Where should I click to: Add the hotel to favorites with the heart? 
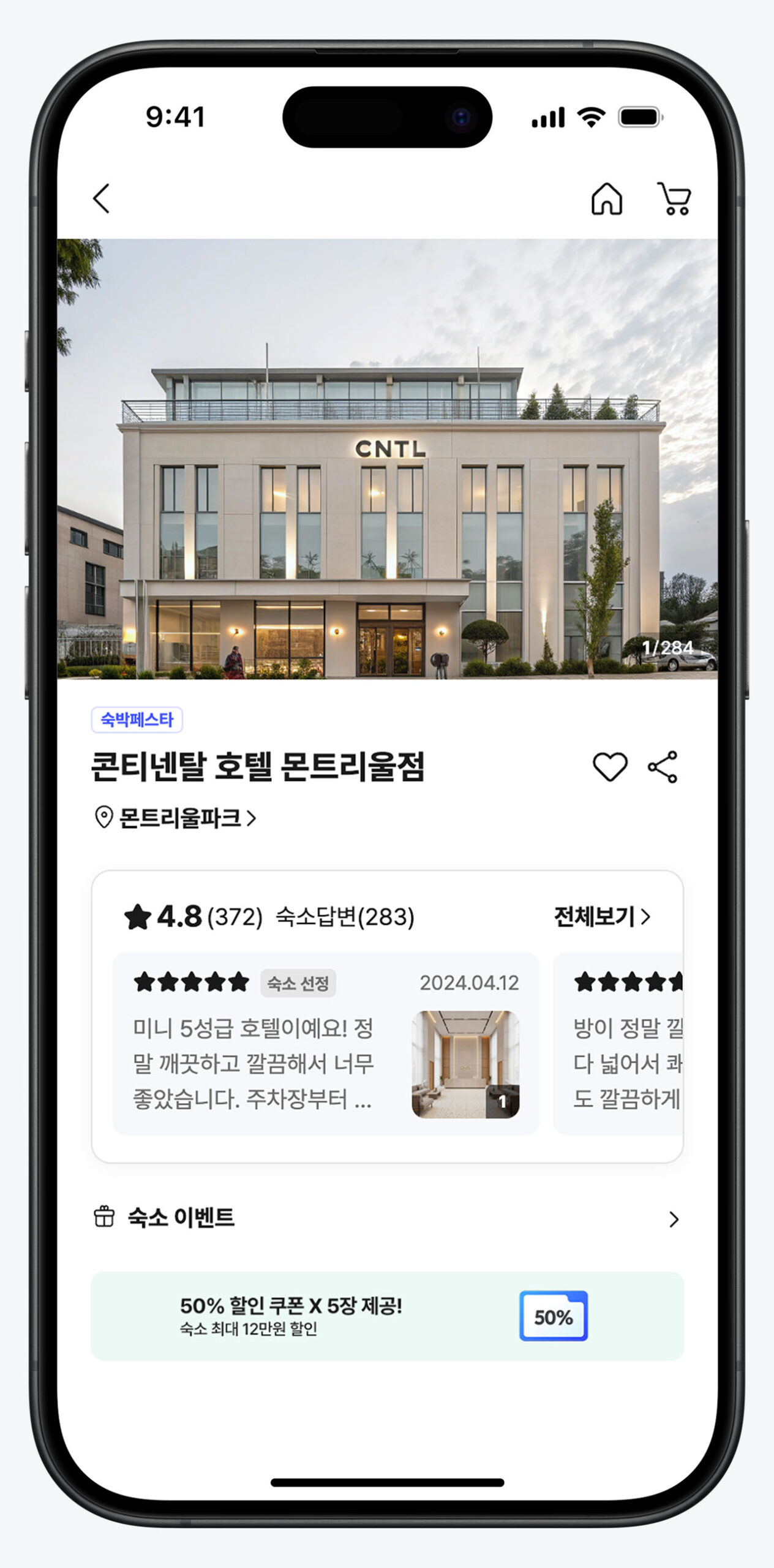pos(610,766)
